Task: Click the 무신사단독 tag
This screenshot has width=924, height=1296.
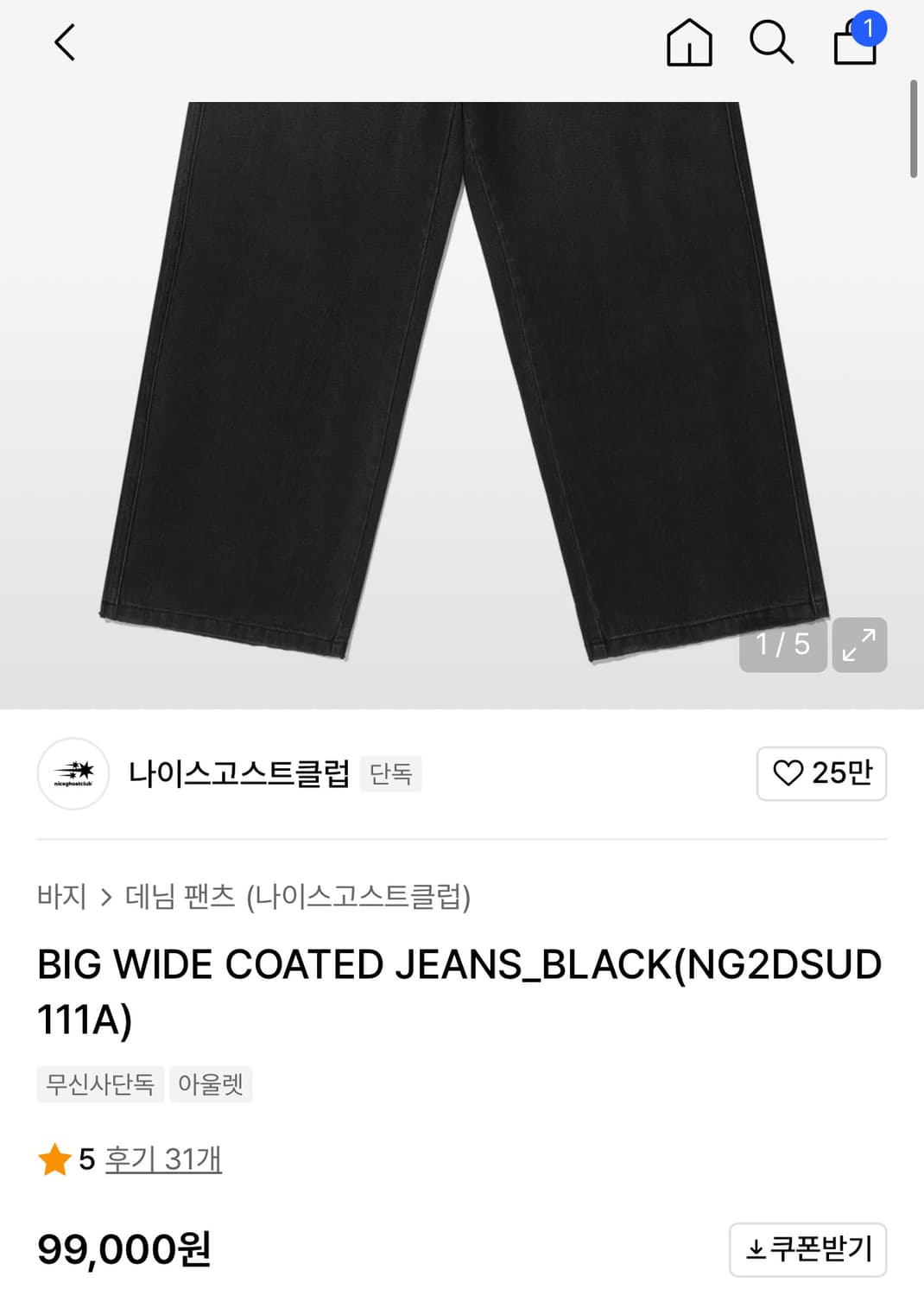Action: coord(98,1084)
